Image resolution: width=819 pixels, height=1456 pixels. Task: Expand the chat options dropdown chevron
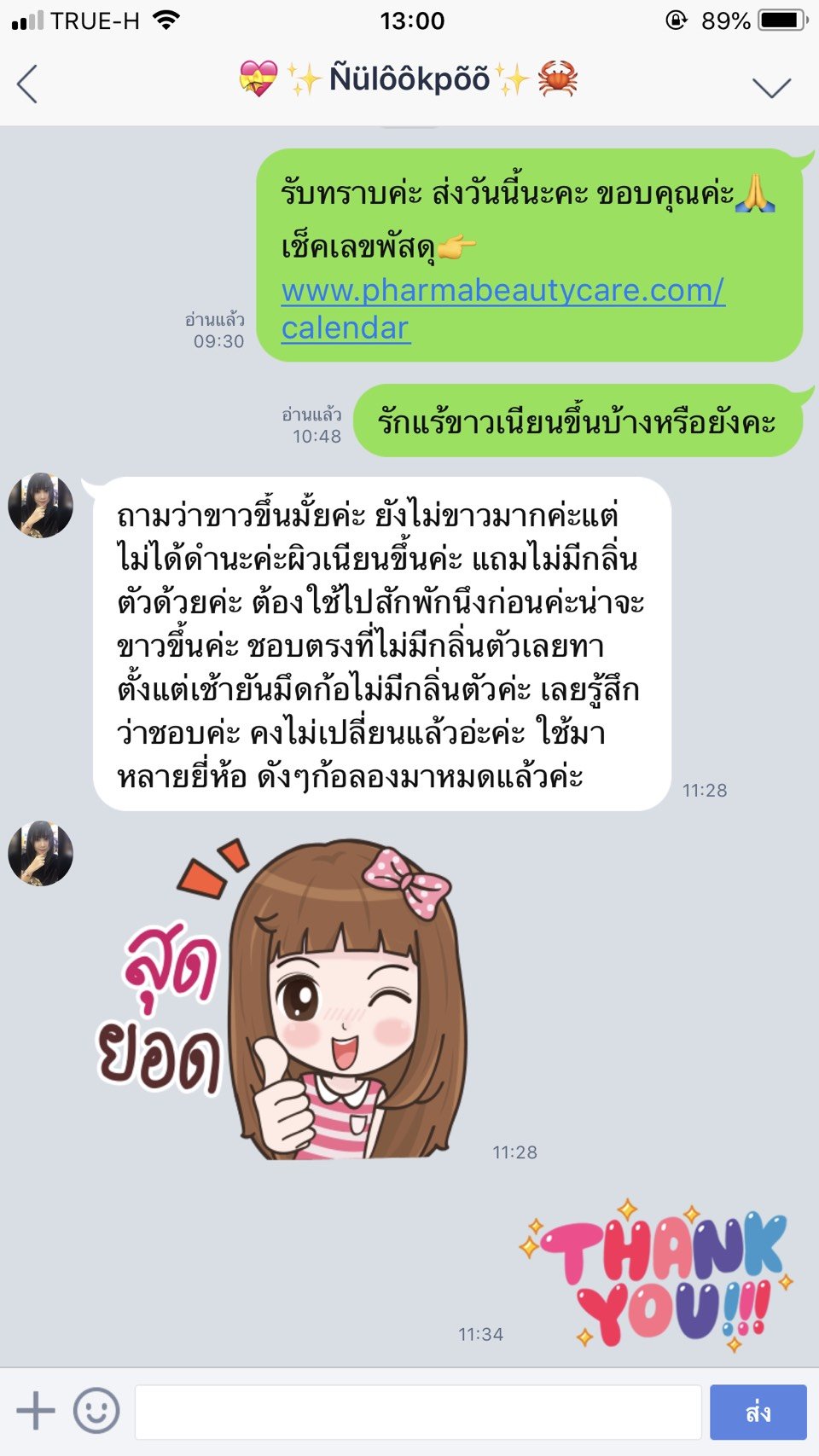[771, 86]
